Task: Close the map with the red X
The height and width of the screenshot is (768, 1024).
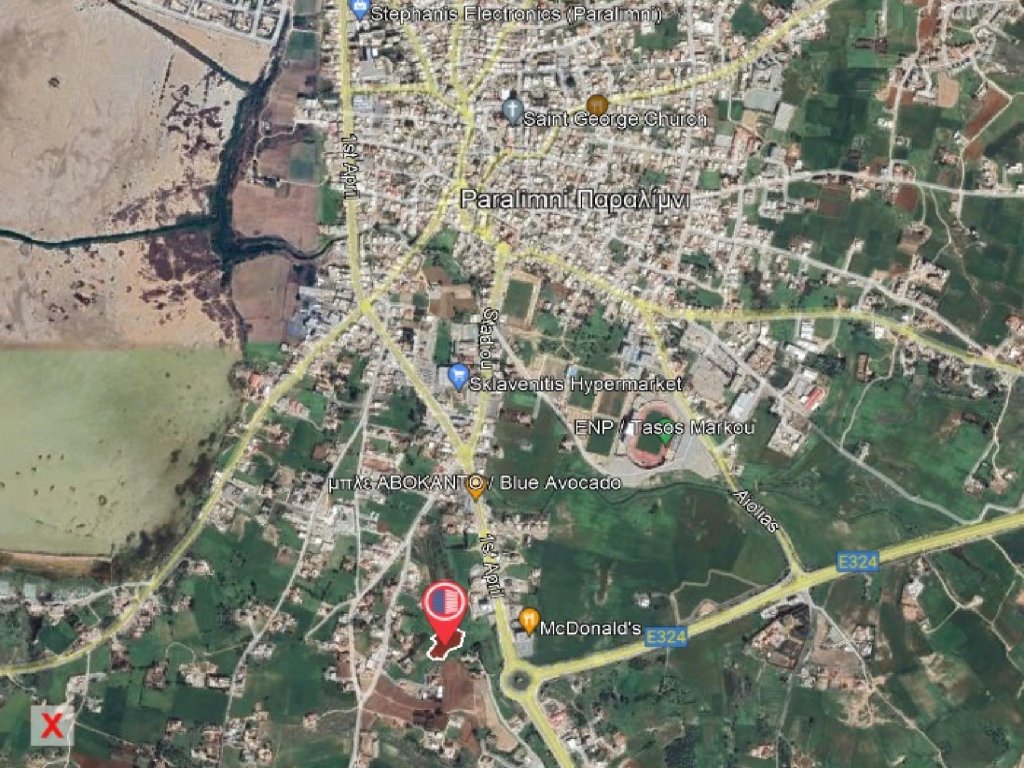Action: [51, 725]
